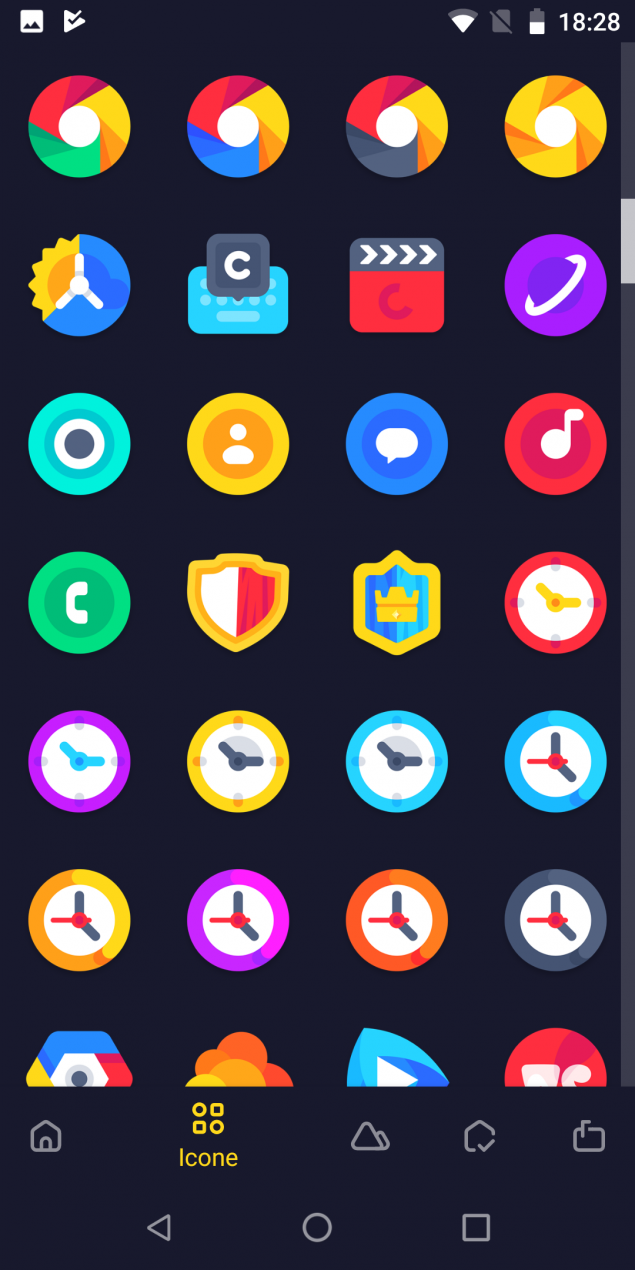Tap the dark gray clock icon
The image size is (635, 1270).
555,920
